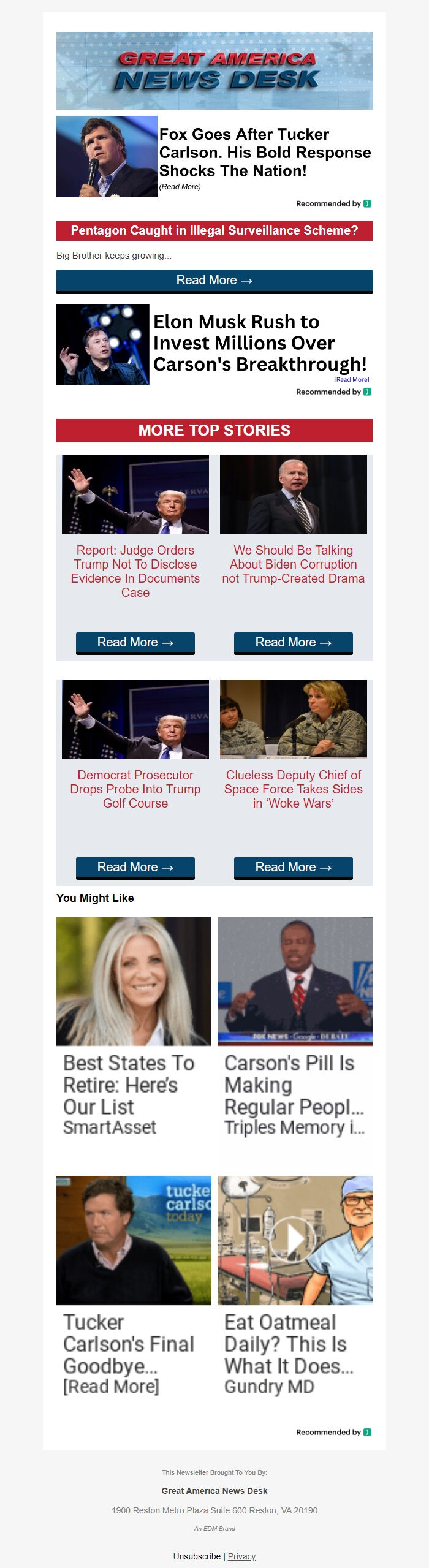
Task: Open the Clueless Deputy Chief of Space Force headline
Action: (293, 789)
